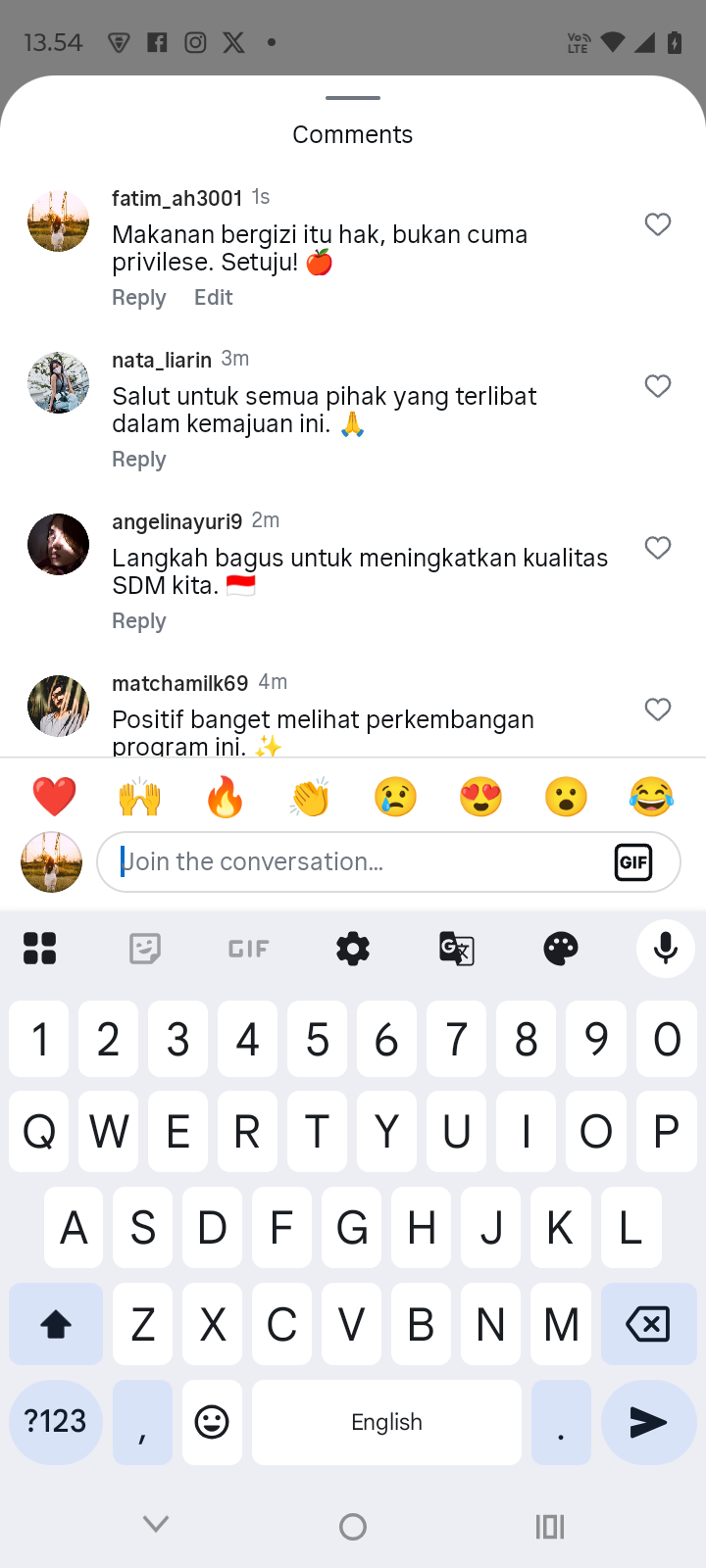This screenshot has height=1568, width=706.
Task: Tap the keyboard send arrow key
Action: click(648, 1423)
